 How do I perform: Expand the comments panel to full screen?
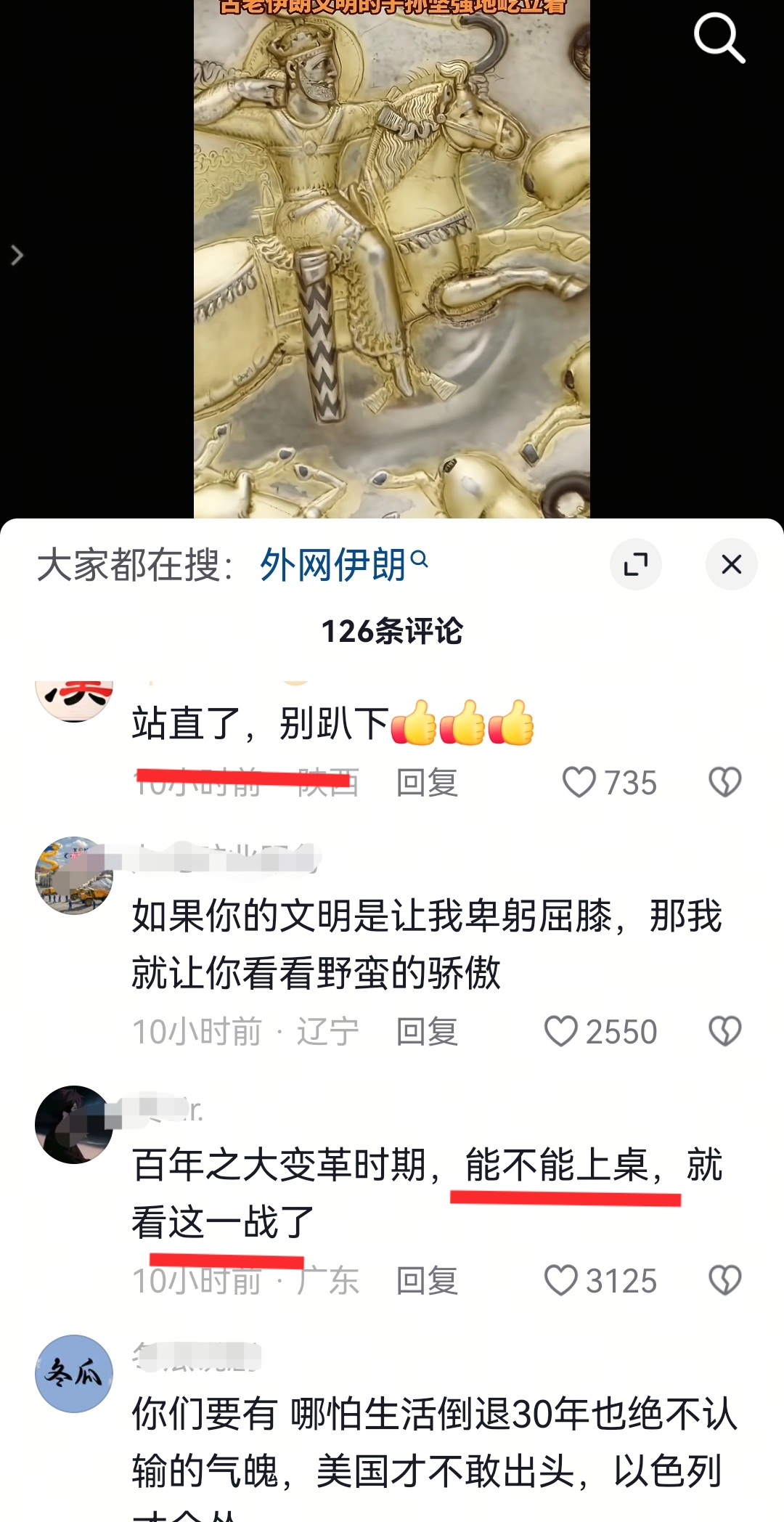click(636, 564)
